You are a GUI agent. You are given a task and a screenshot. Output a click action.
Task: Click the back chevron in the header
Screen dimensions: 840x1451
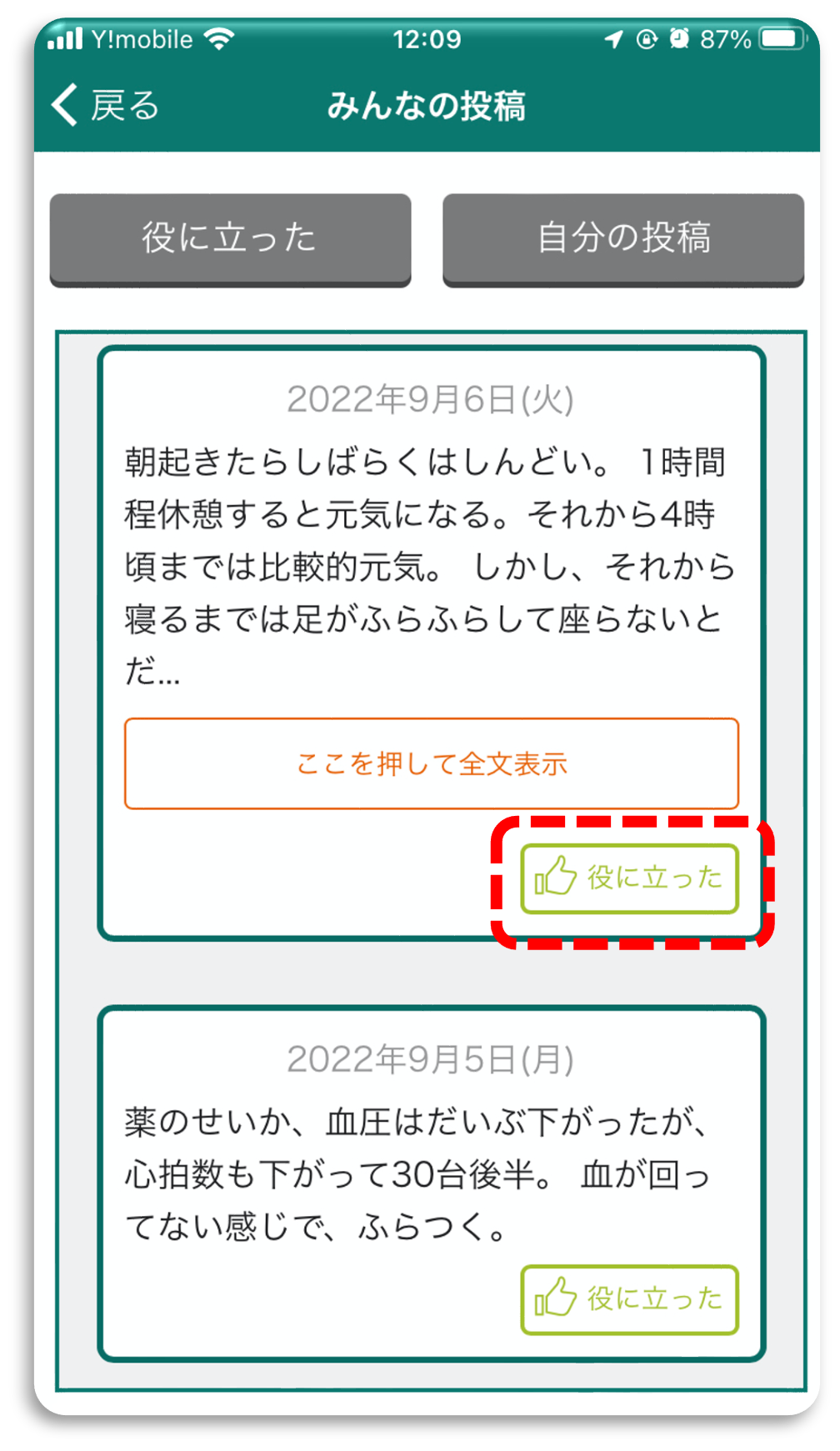63,105
